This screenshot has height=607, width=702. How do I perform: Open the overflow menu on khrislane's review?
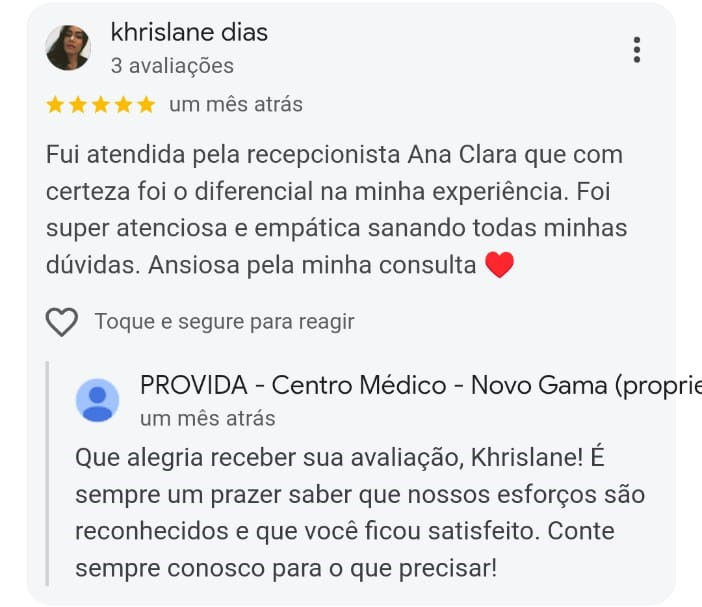[x=637, y=49]
